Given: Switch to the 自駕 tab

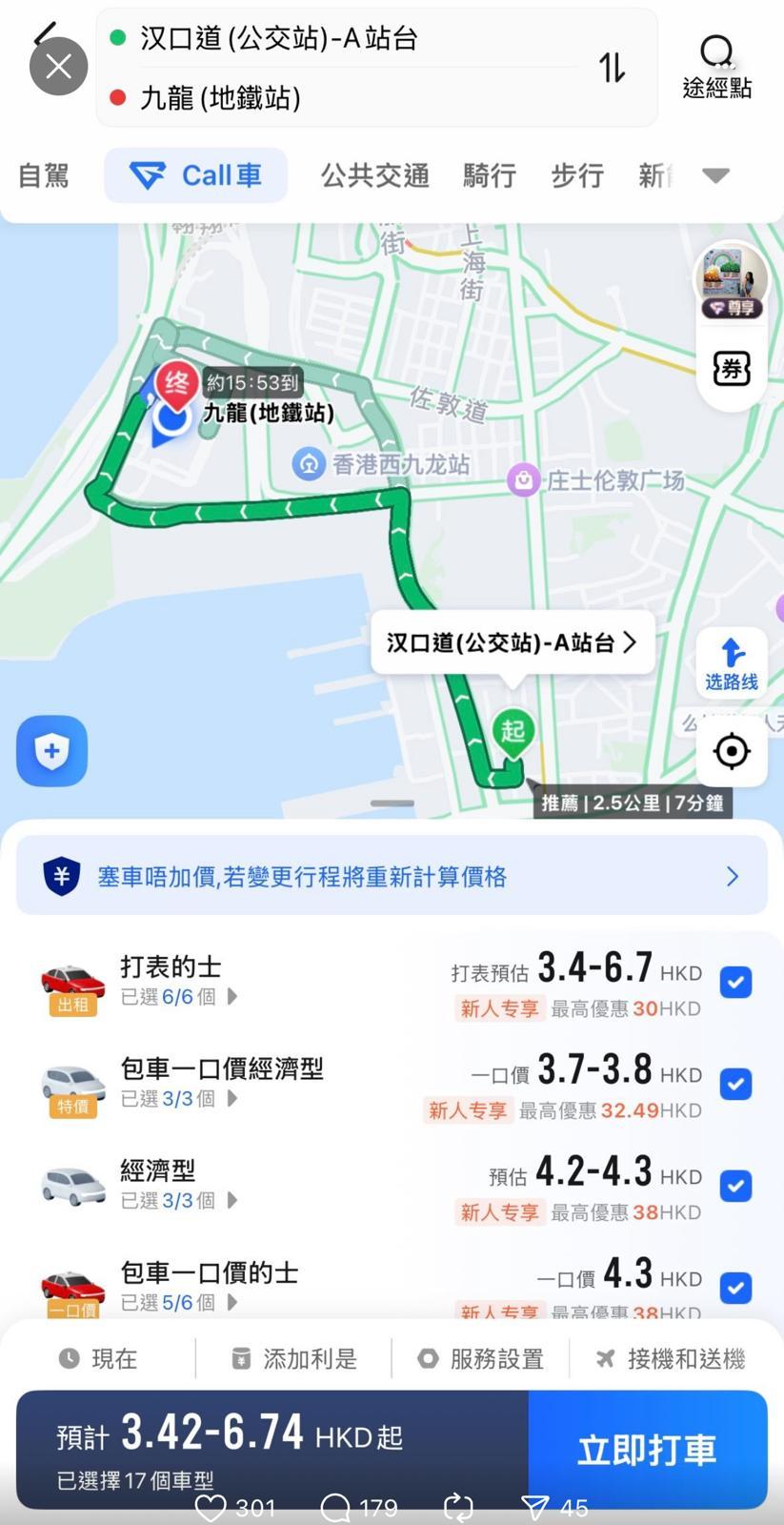Looking at the screenshot, I should point(44,175).
